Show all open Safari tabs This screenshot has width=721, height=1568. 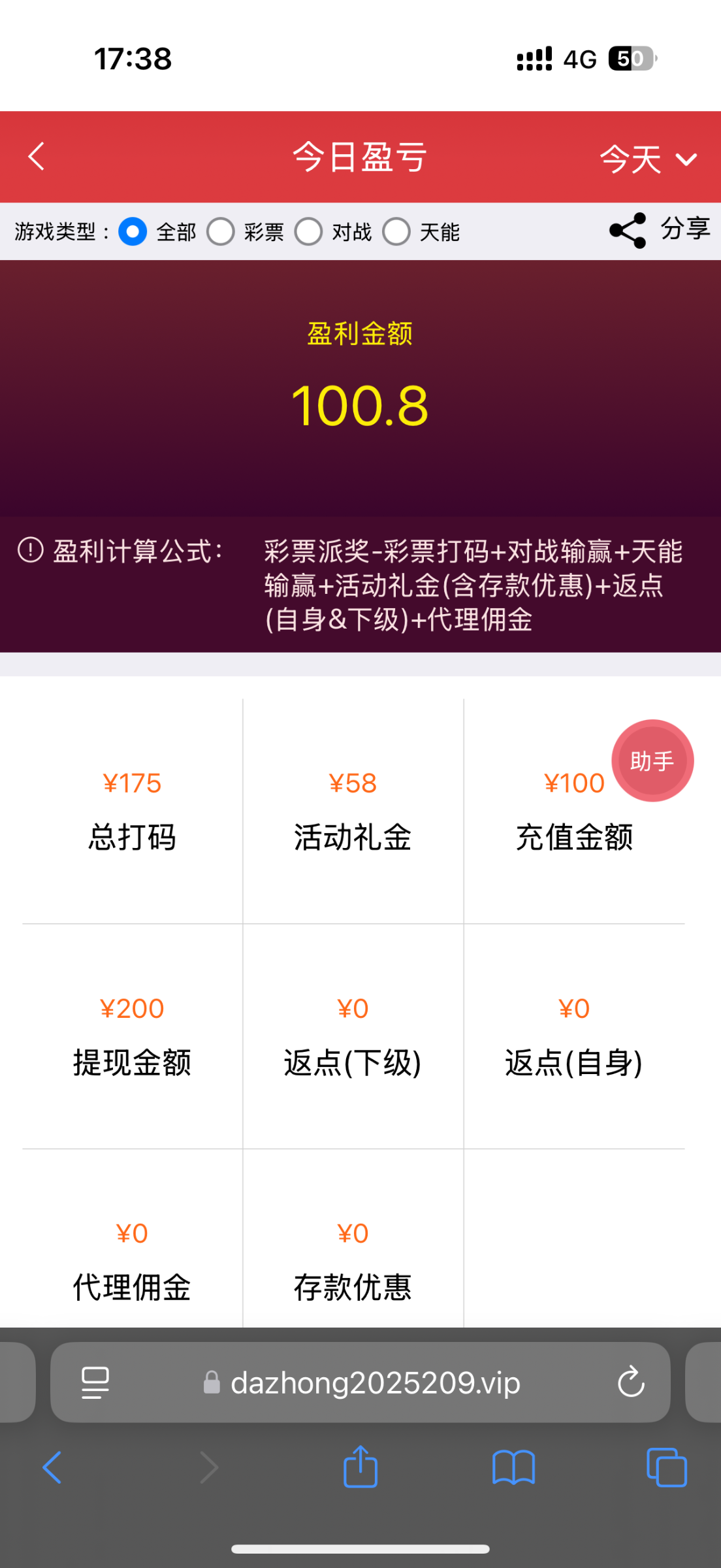pyautogui.click(x=666, y=1467)
